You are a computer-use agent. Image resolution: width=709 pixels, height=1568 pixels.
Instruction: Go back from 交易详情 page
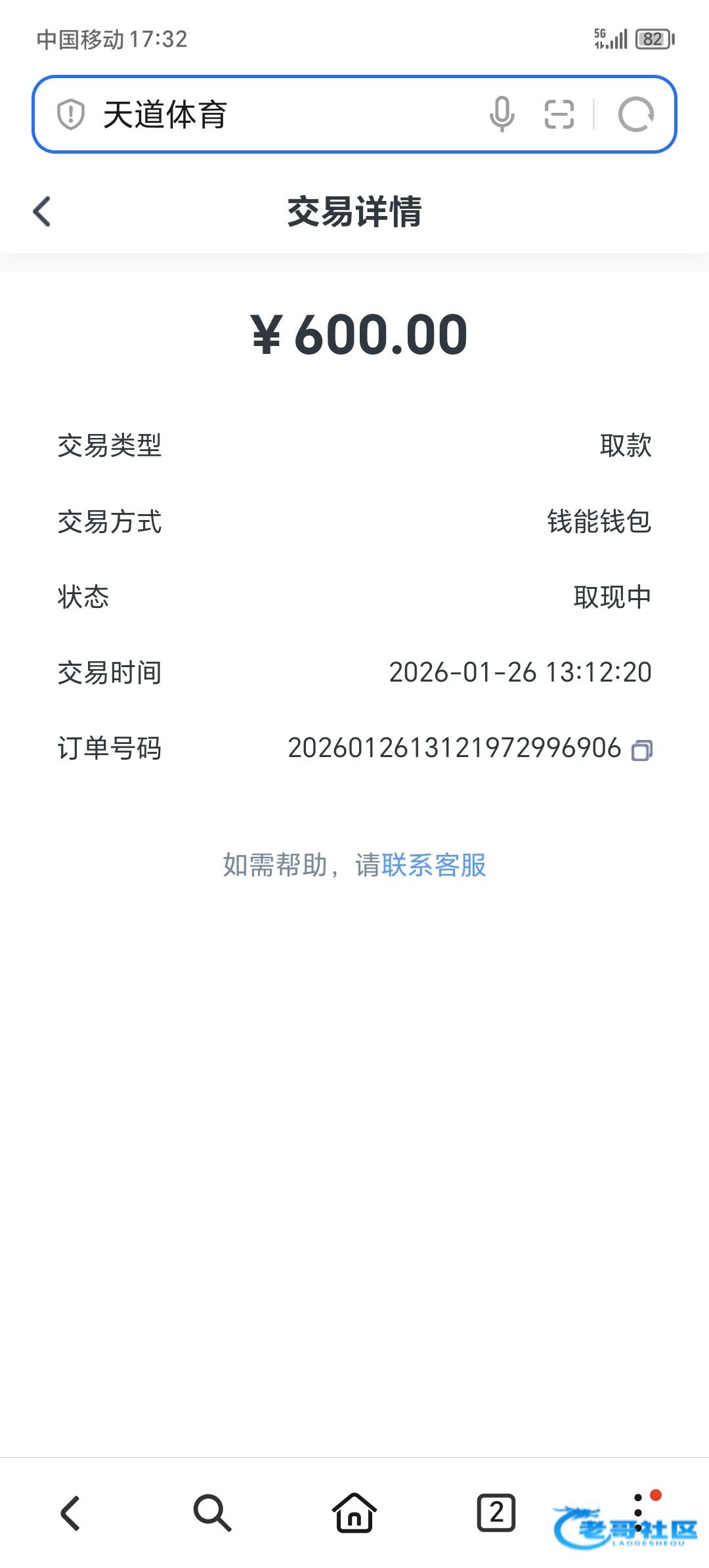click(x=42, y=211)
